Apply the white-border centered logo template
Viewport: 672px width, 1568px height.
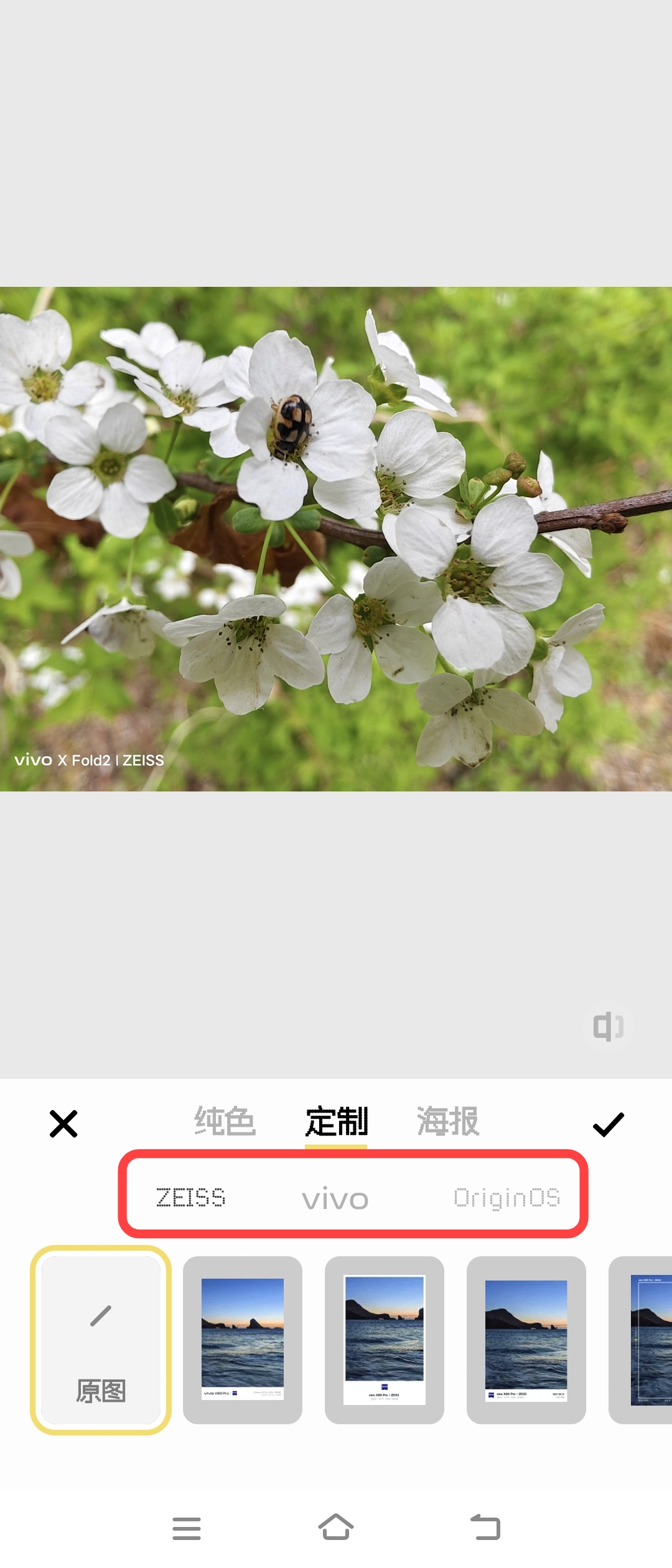pos(385,1340)
